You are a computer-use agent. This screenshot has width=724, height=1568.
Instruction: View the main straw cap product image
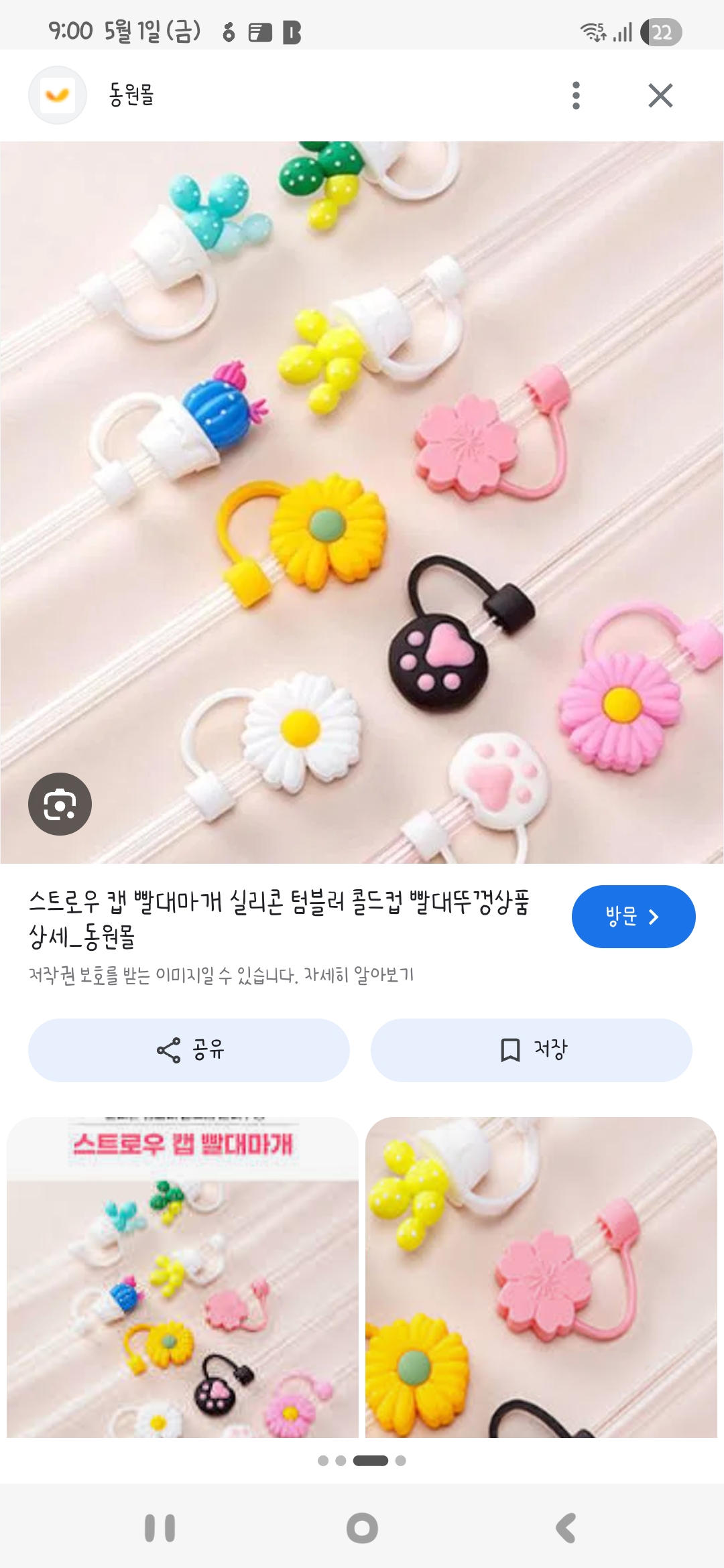coord(362,502)
